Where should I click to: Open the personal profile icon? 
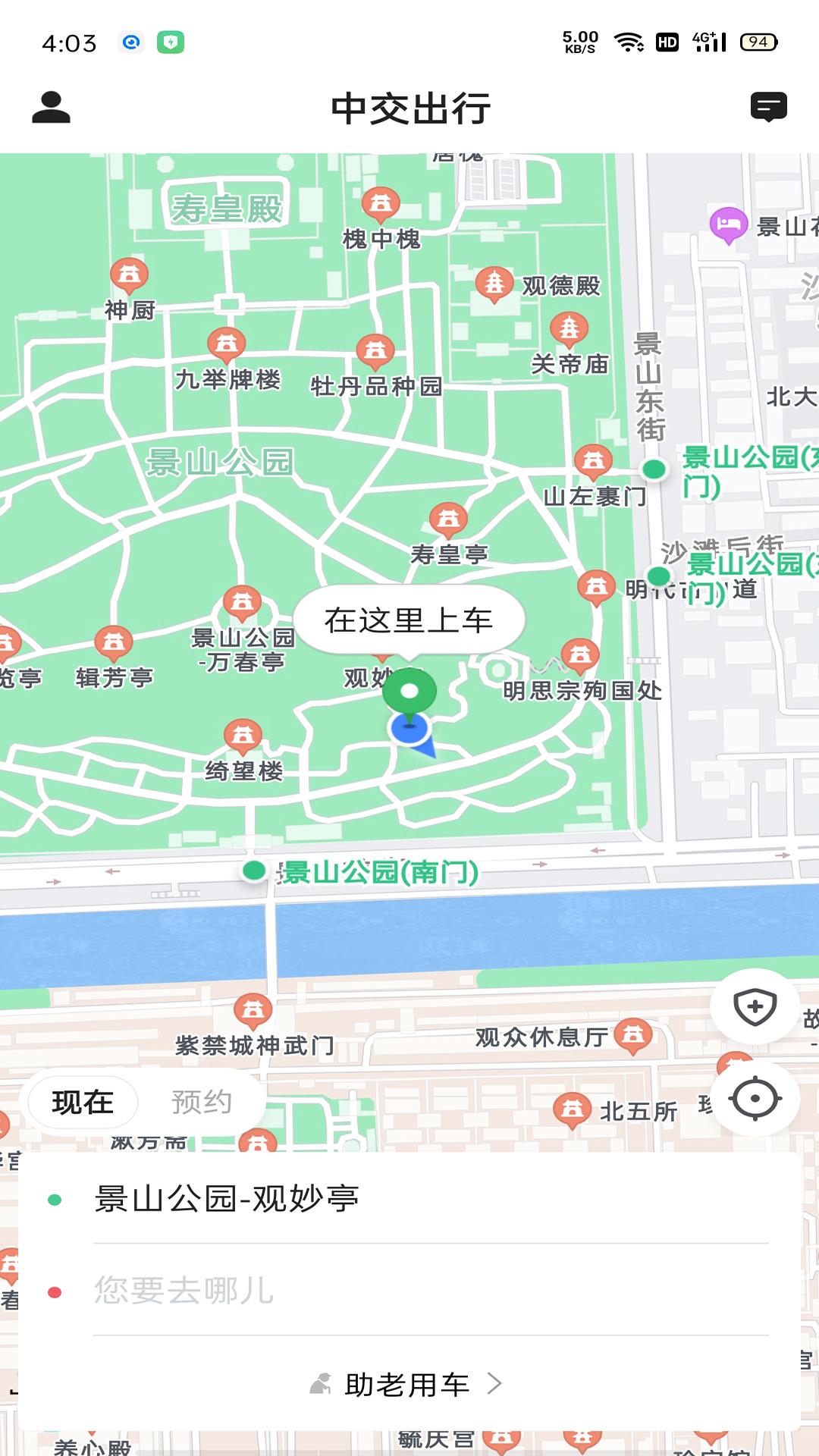(x=50, y=108)
